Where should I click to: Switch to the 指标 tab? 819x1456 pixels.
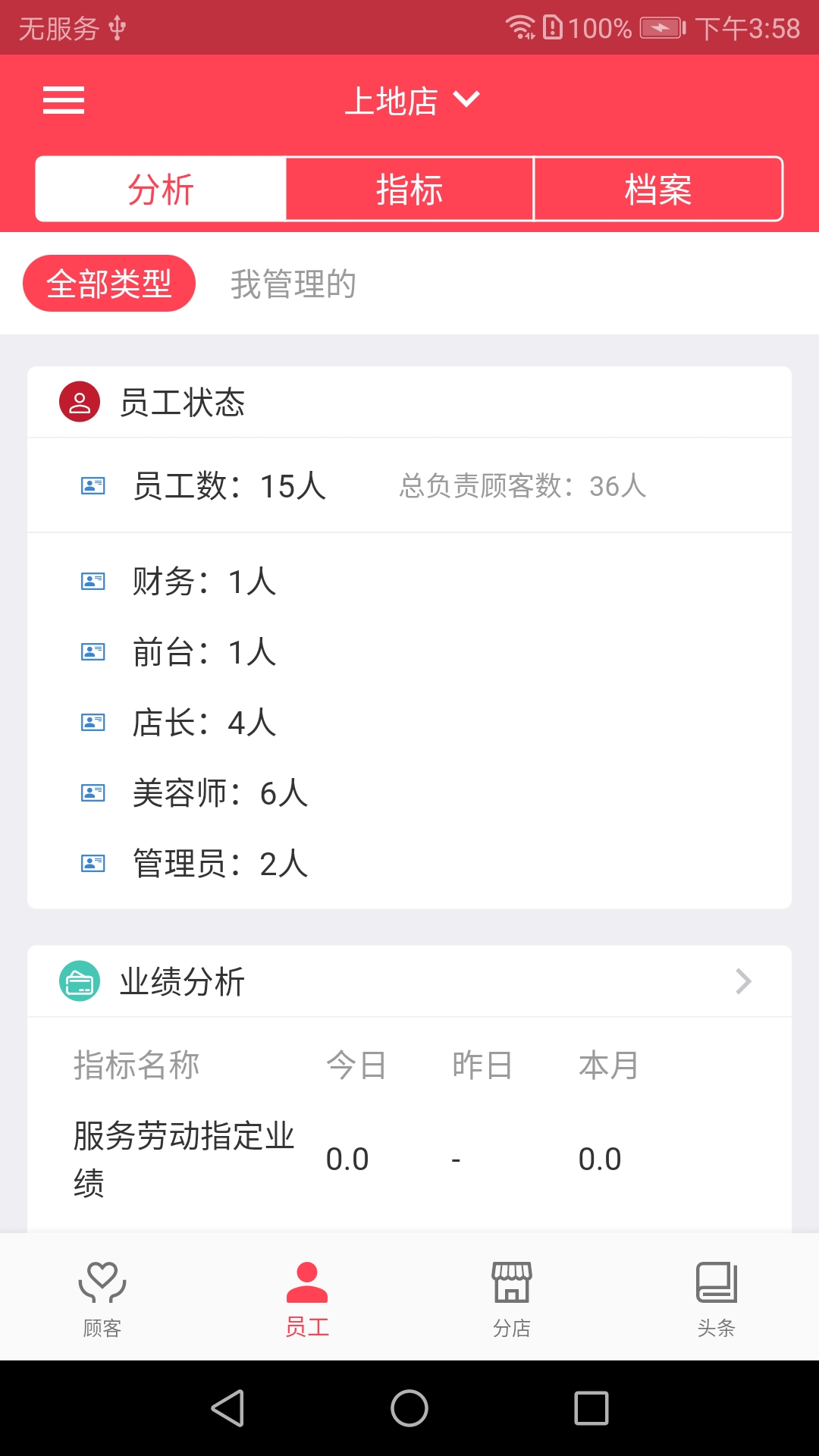[x=409, y=190]
